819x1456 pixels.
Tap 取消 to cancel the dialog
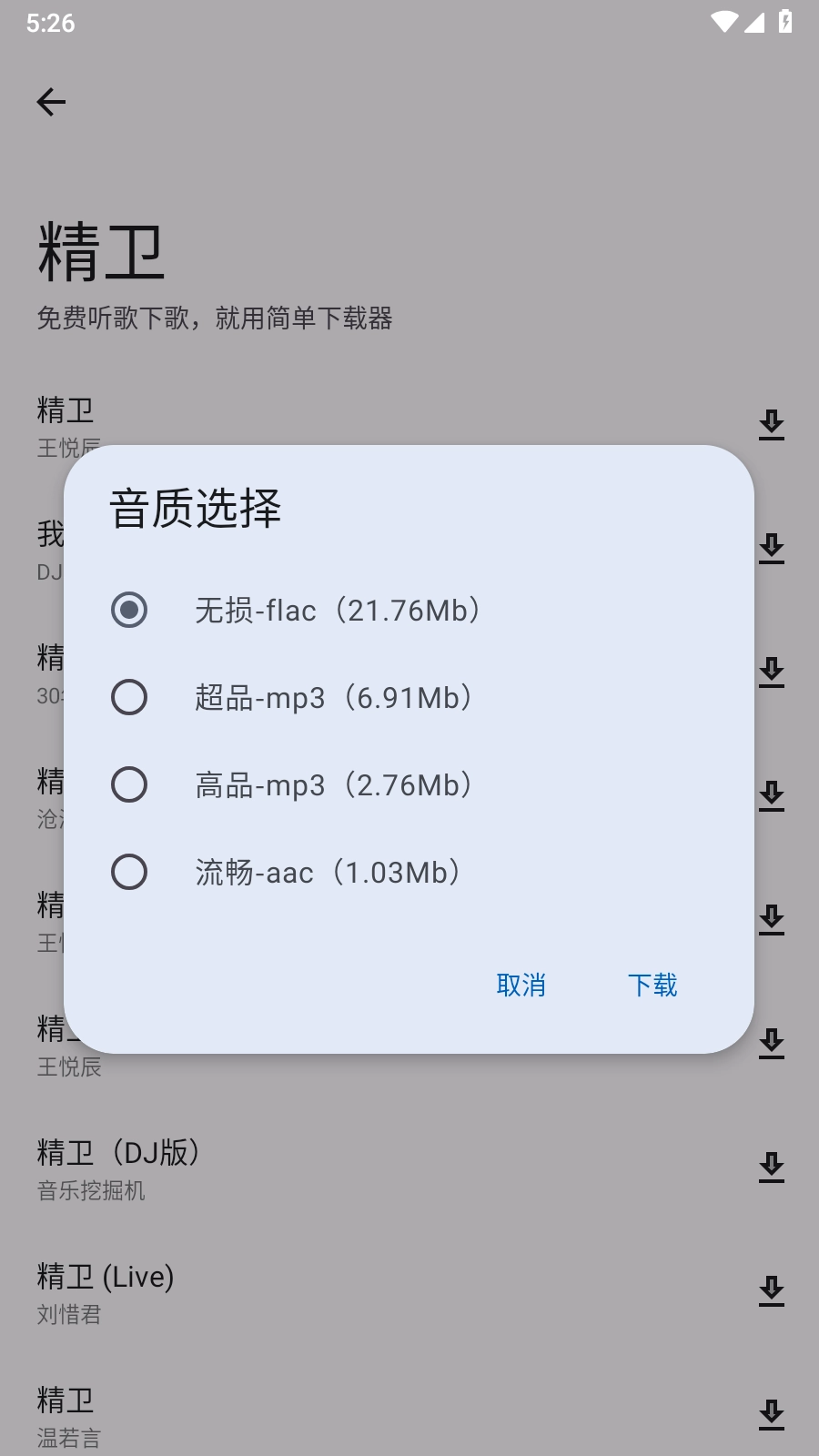click(x=521, y=985)
